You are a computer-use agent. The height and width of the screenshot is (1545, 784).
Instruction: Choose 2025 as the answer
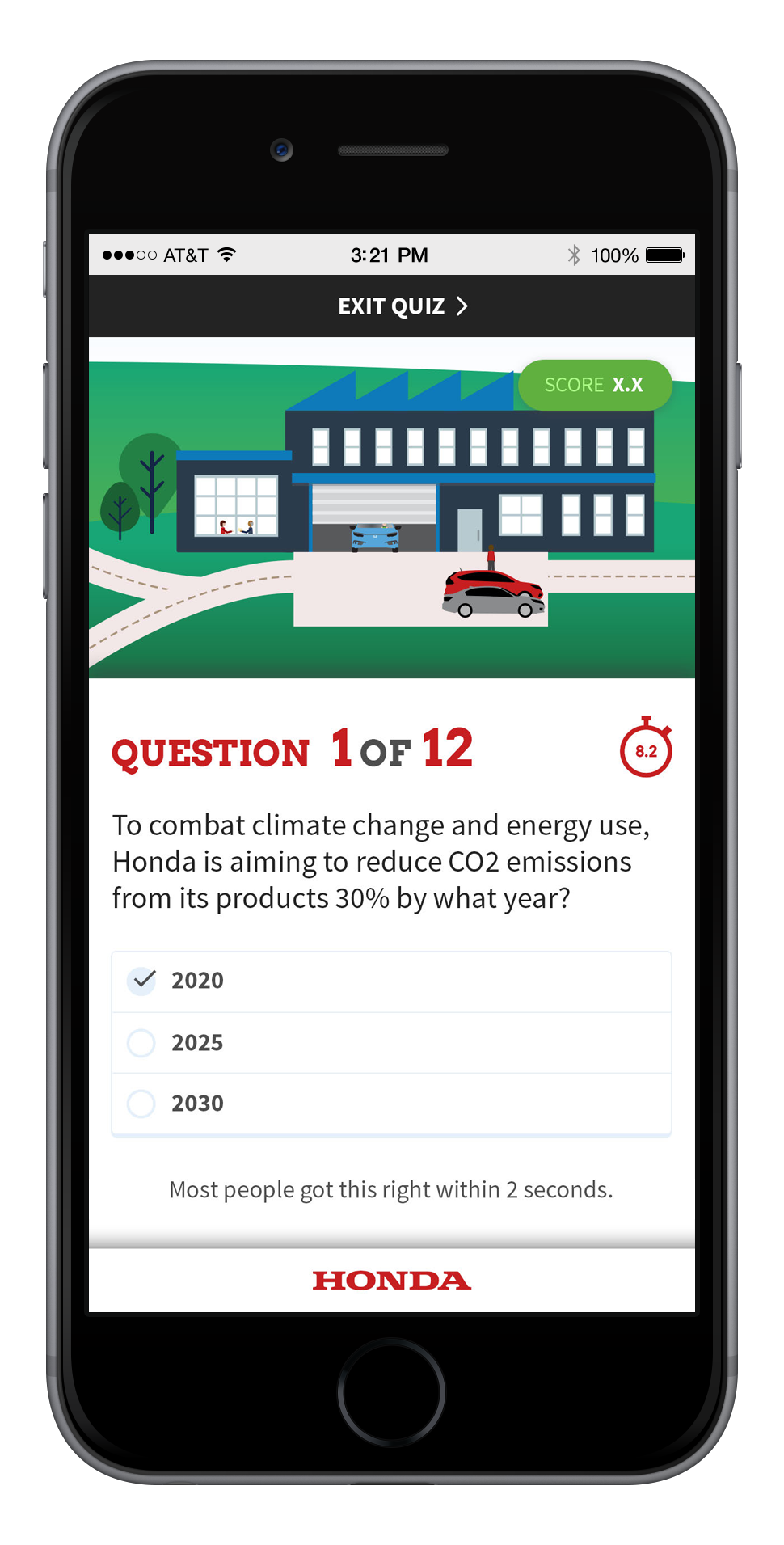391,1043
